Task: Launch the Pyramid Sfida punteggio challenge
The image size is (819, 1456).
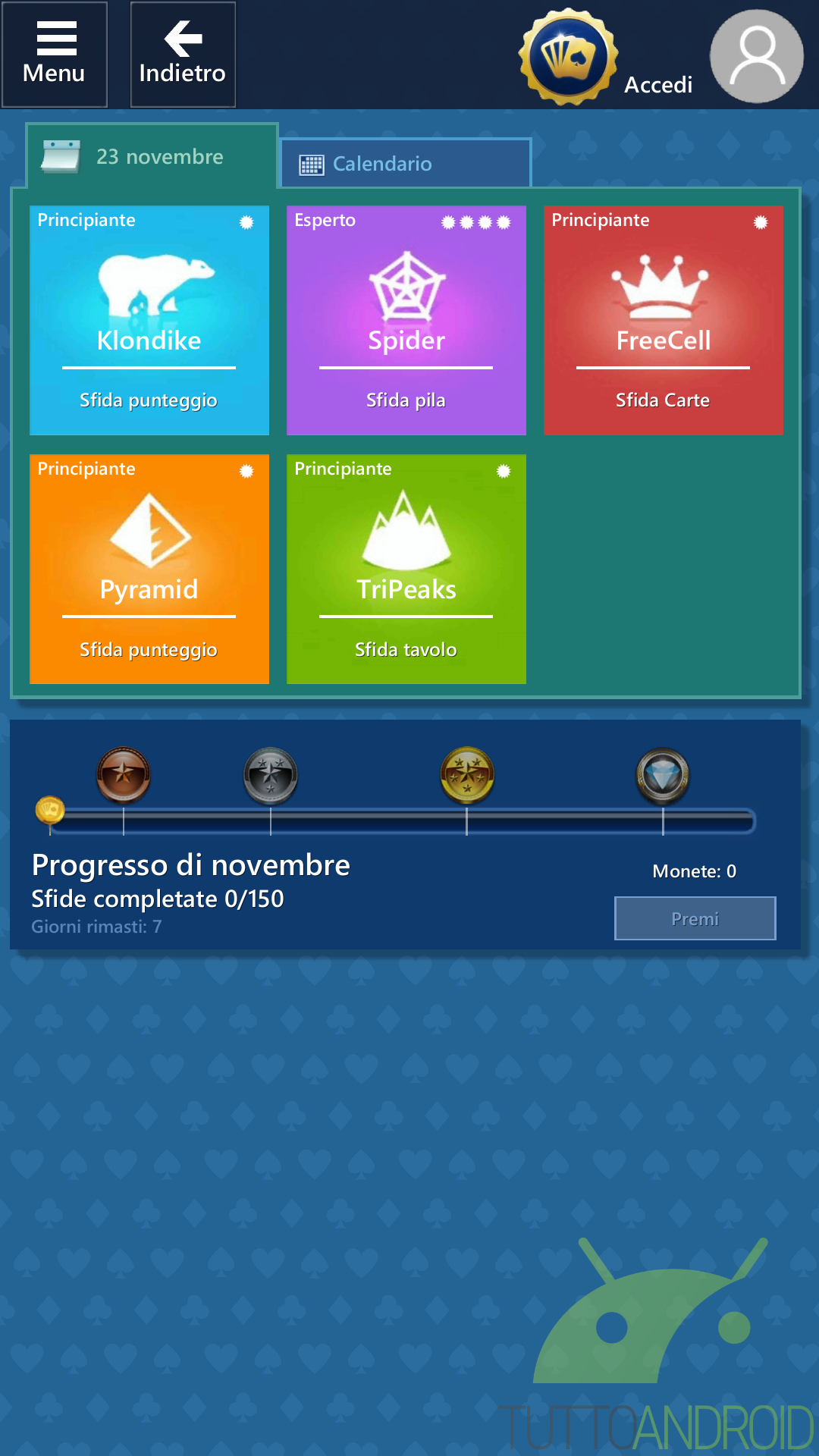Action: click(149, 569)
